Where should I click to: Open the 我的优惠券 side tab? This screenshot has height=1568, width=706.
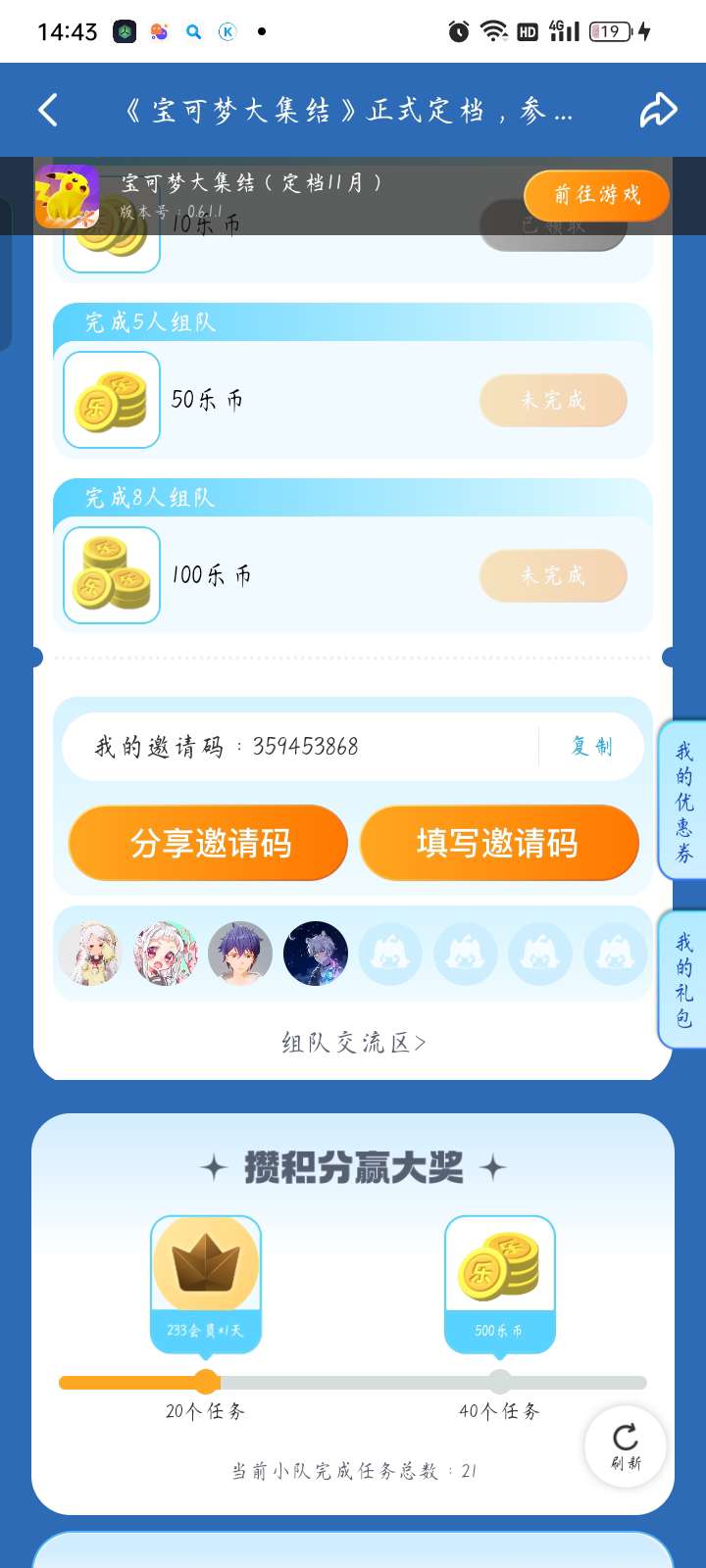683,802
